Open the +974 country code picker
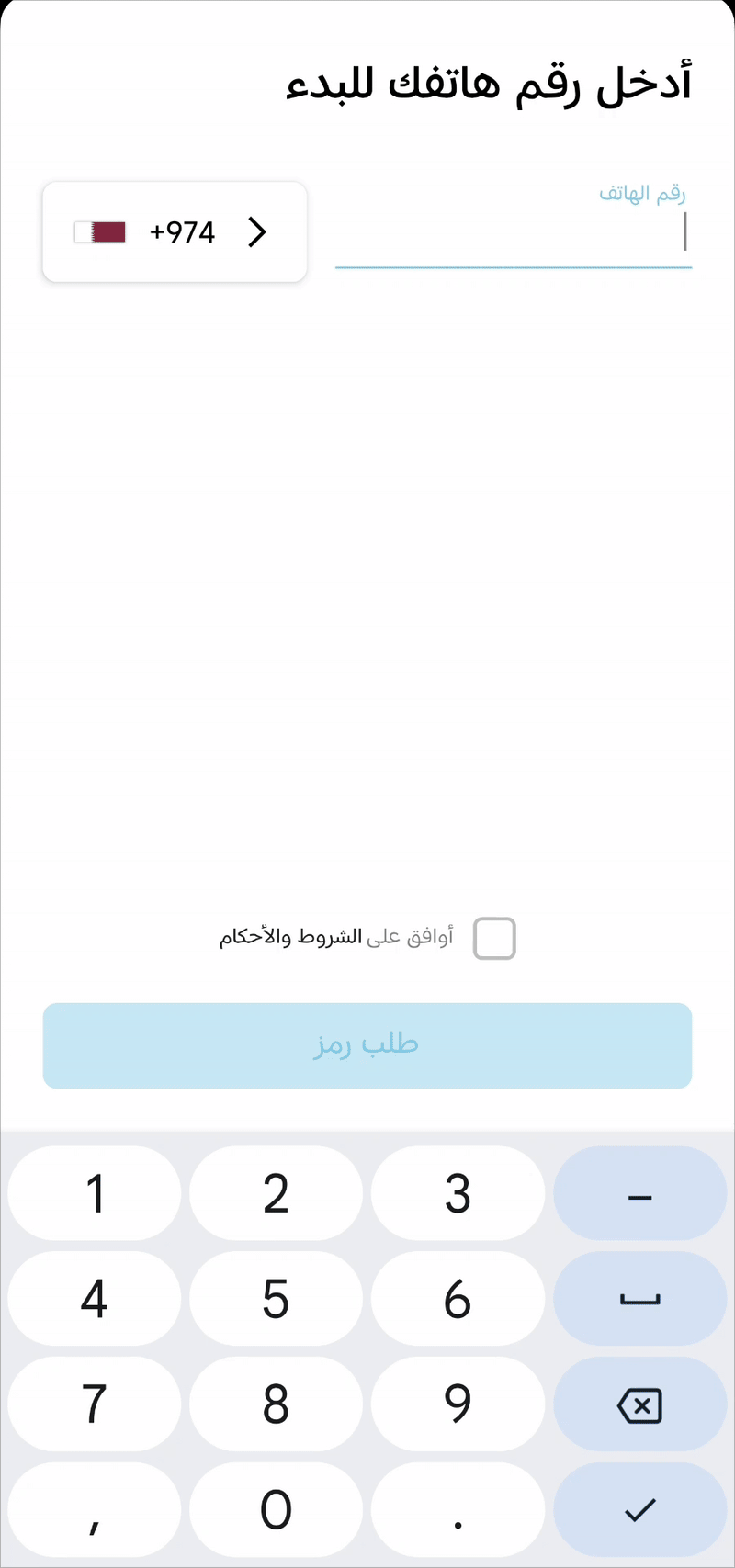The image size is (735, 1568). 175,232
